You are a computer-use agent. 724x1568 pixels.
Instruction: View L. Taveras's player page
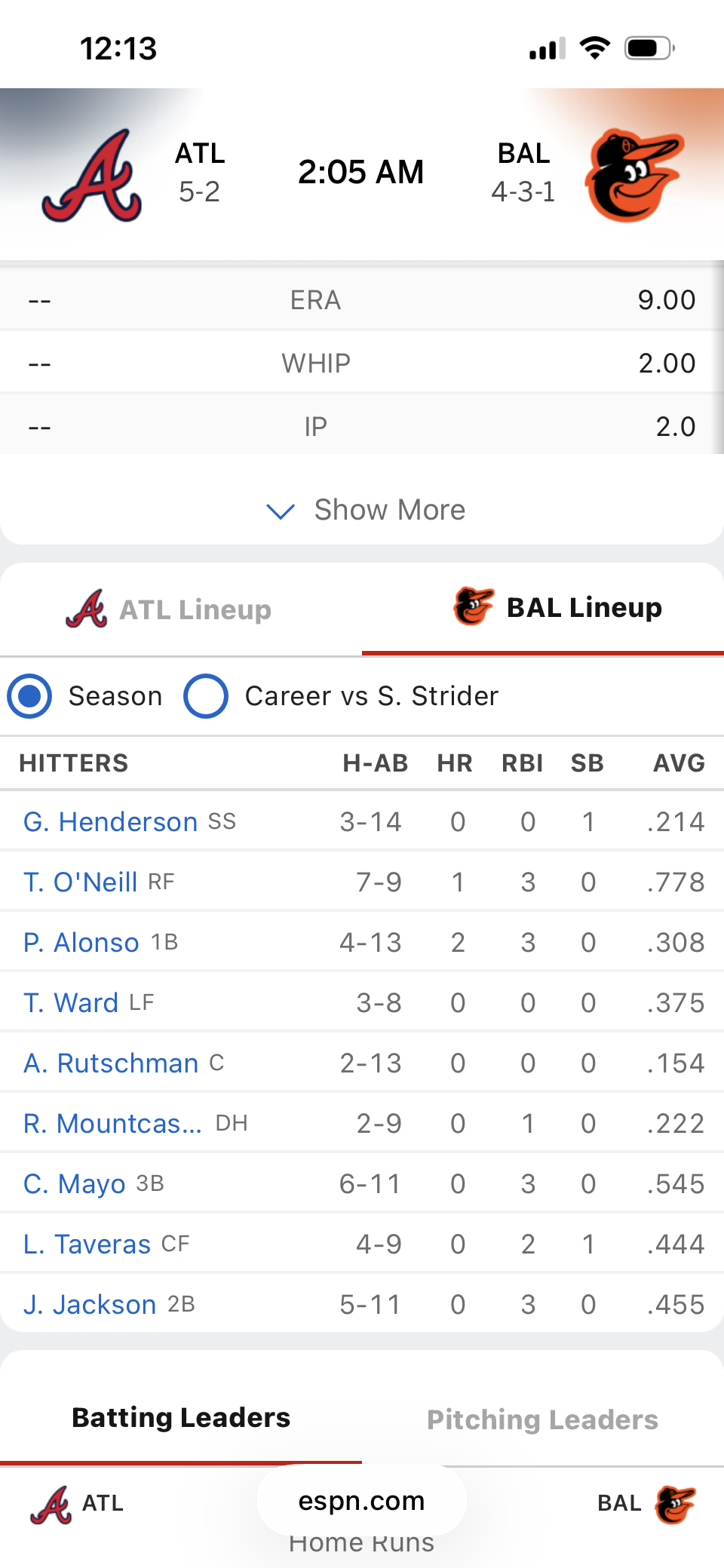click(87, 1244)
